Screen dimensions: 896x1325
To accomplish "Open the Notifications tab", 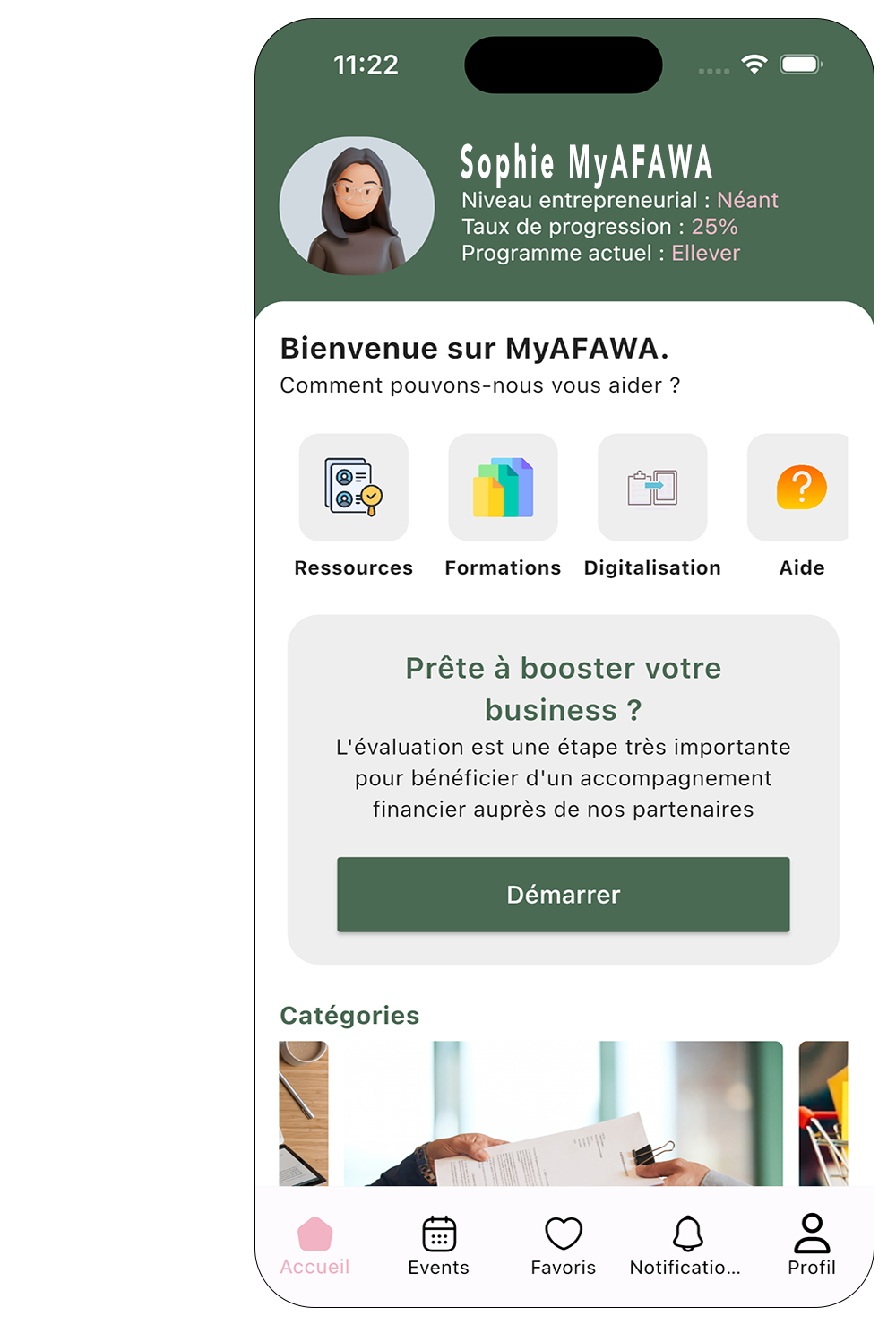I will (686, 1245).
